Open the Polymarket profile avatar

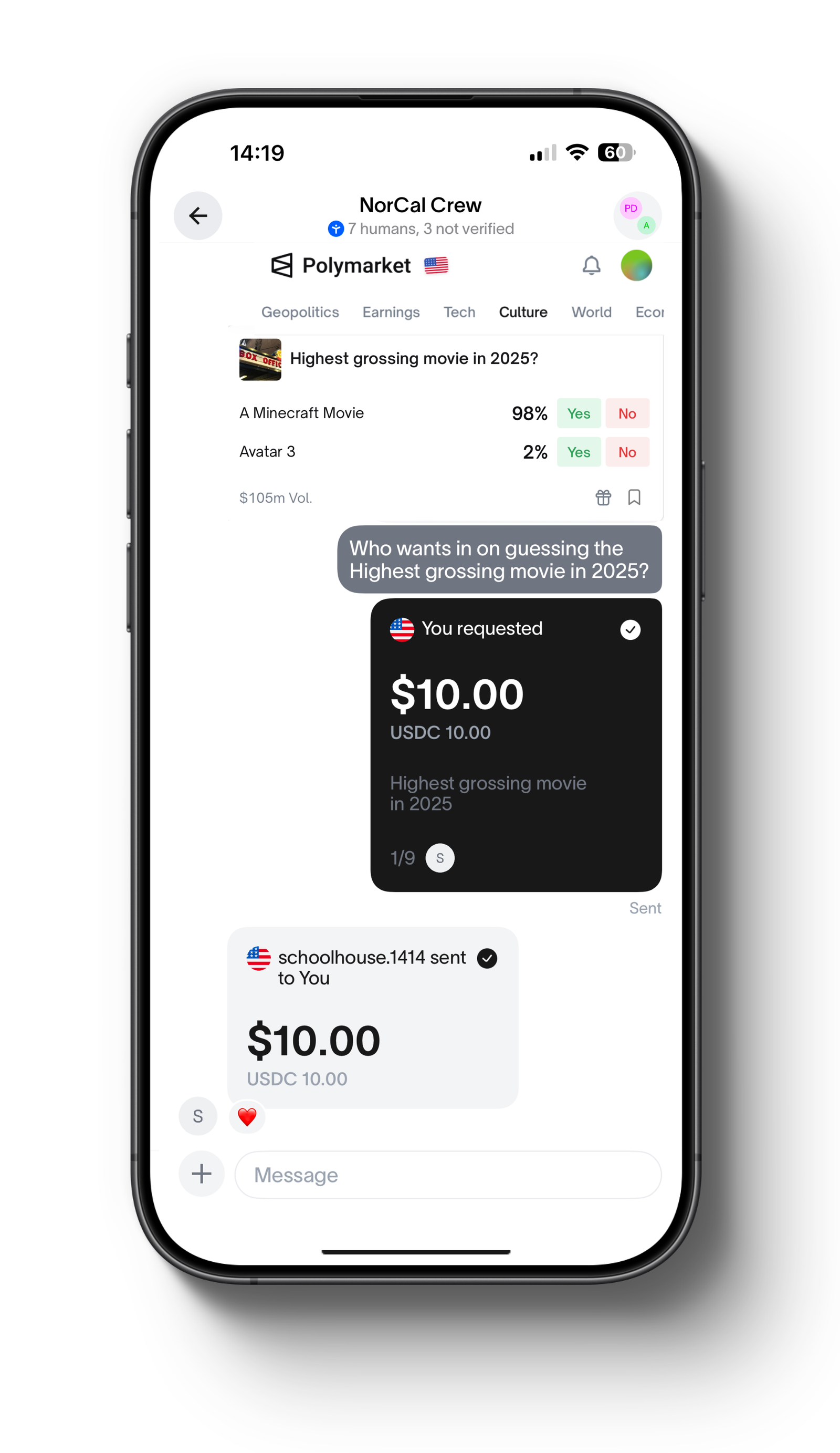(636, 265)
